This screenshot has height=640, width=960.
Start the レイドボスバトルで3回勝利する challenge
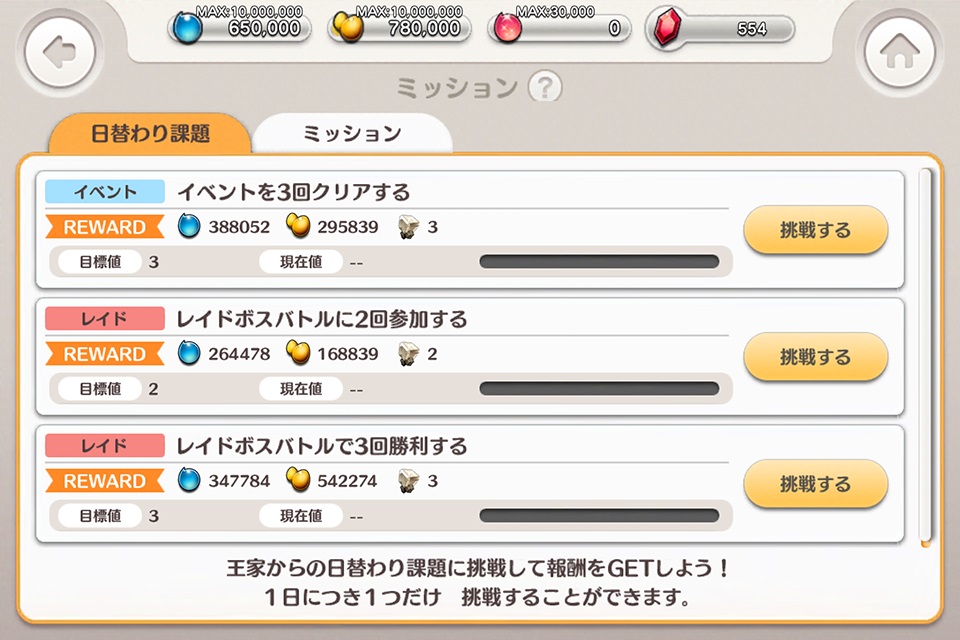[815, 484]
